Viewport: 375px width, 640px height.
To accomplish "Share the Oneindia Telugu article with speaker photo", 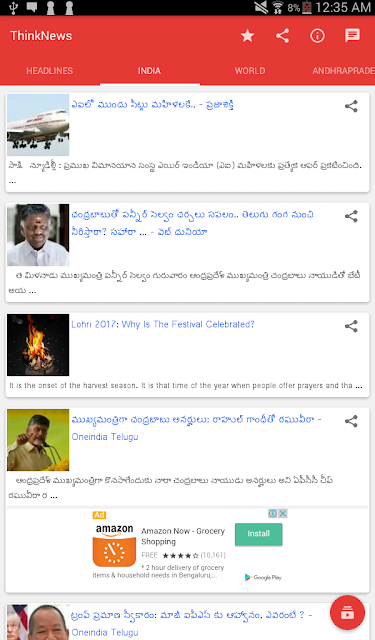I will (x=351, y=421).
